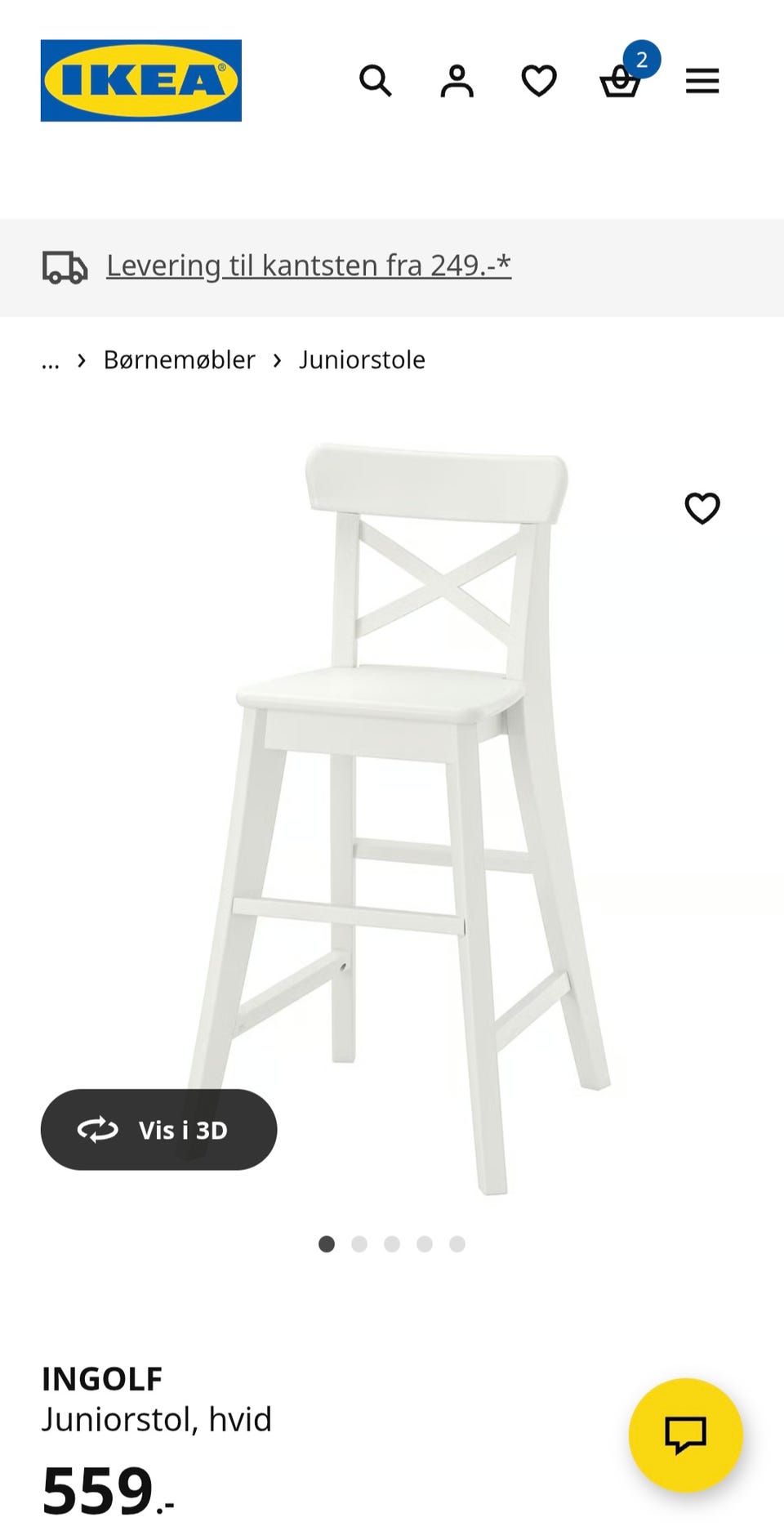Expand the collapsed breadcrumb ellipsis
The height and width of the screenshot is (1531, 784).
[51, 360]
